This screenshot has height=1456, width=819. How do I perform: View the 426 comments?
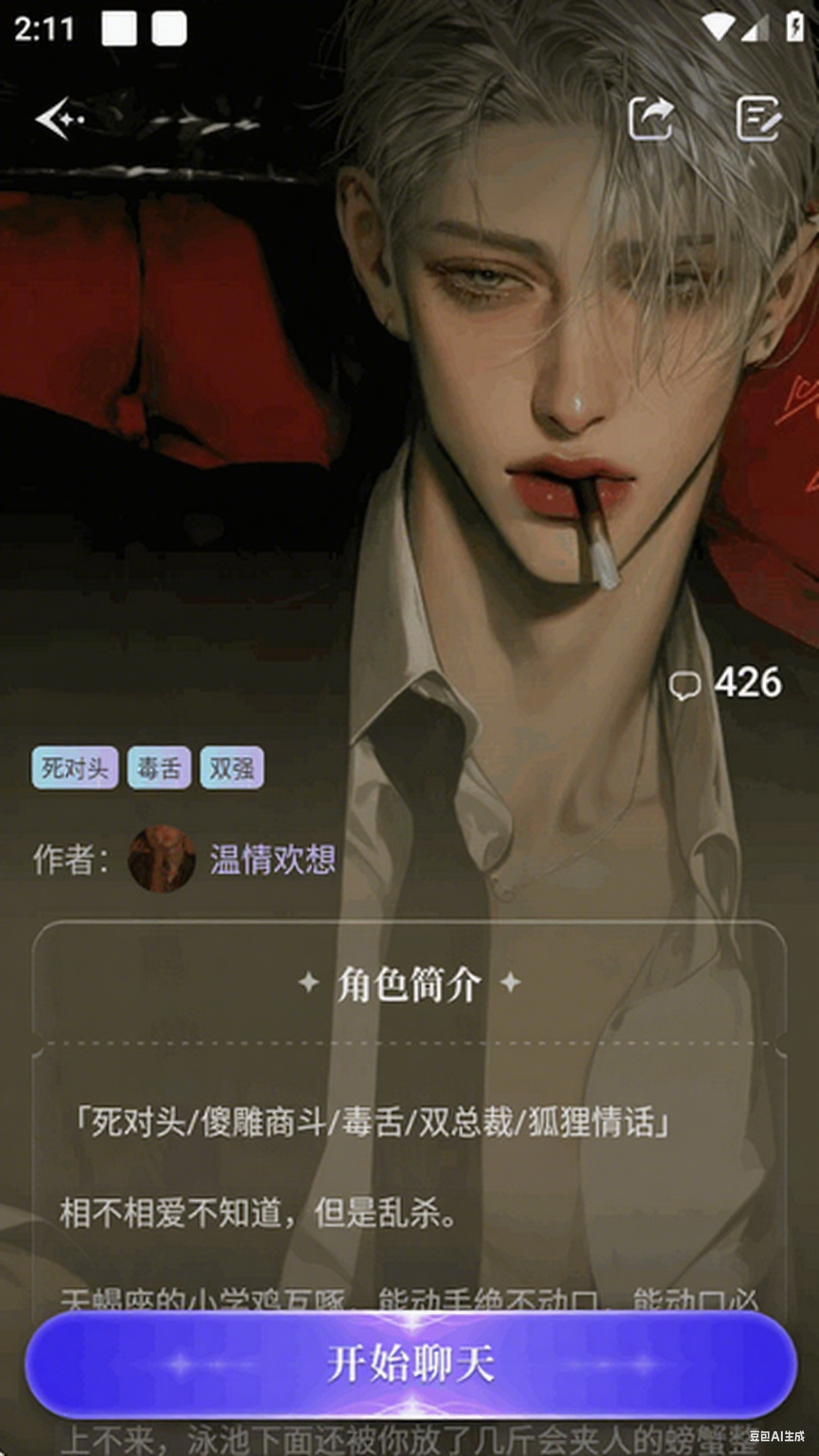coord(725,683)
